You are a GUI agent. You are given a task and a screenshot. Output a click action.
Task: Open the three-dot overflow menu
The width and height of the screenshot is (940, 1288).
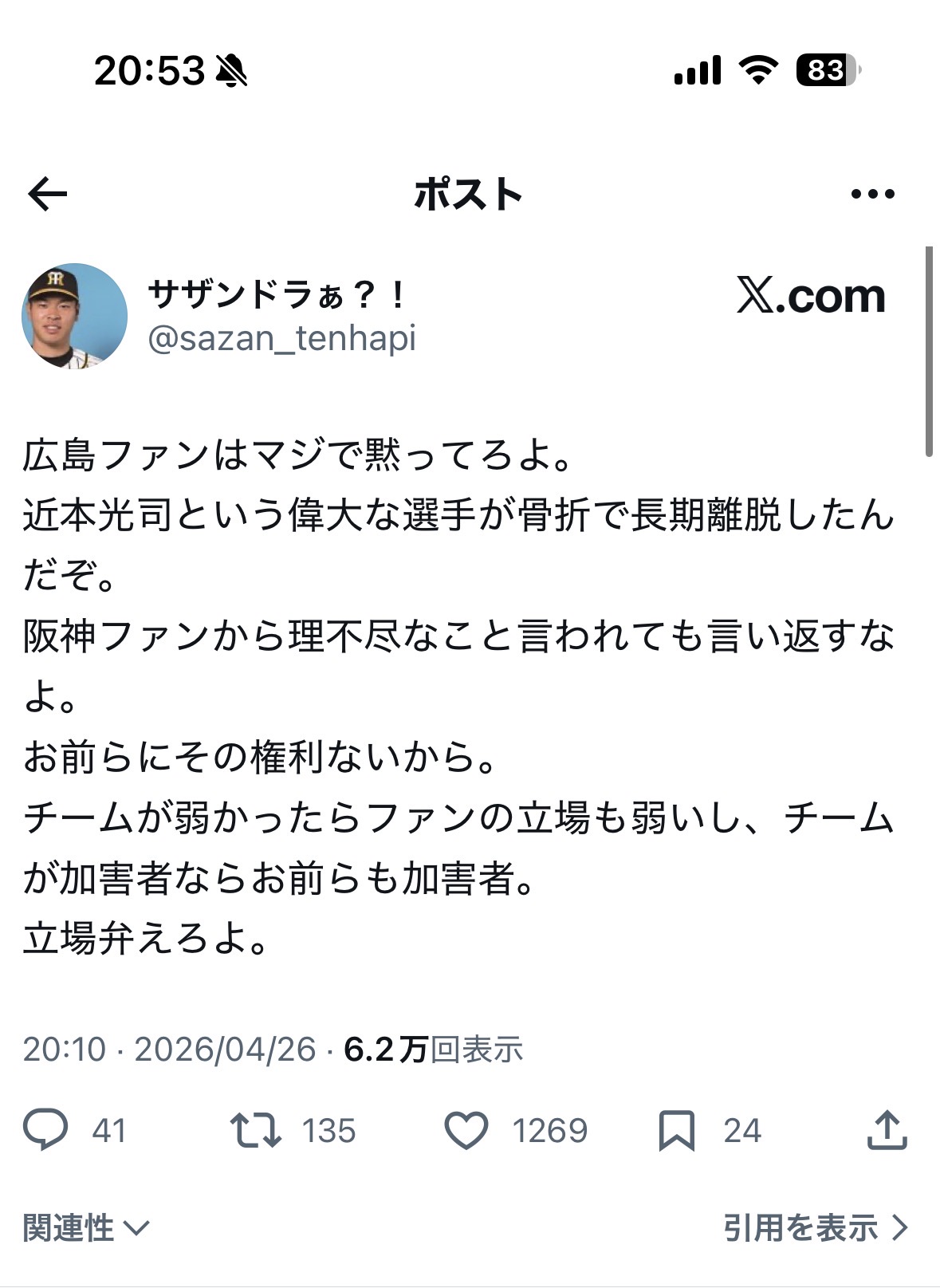872,194
